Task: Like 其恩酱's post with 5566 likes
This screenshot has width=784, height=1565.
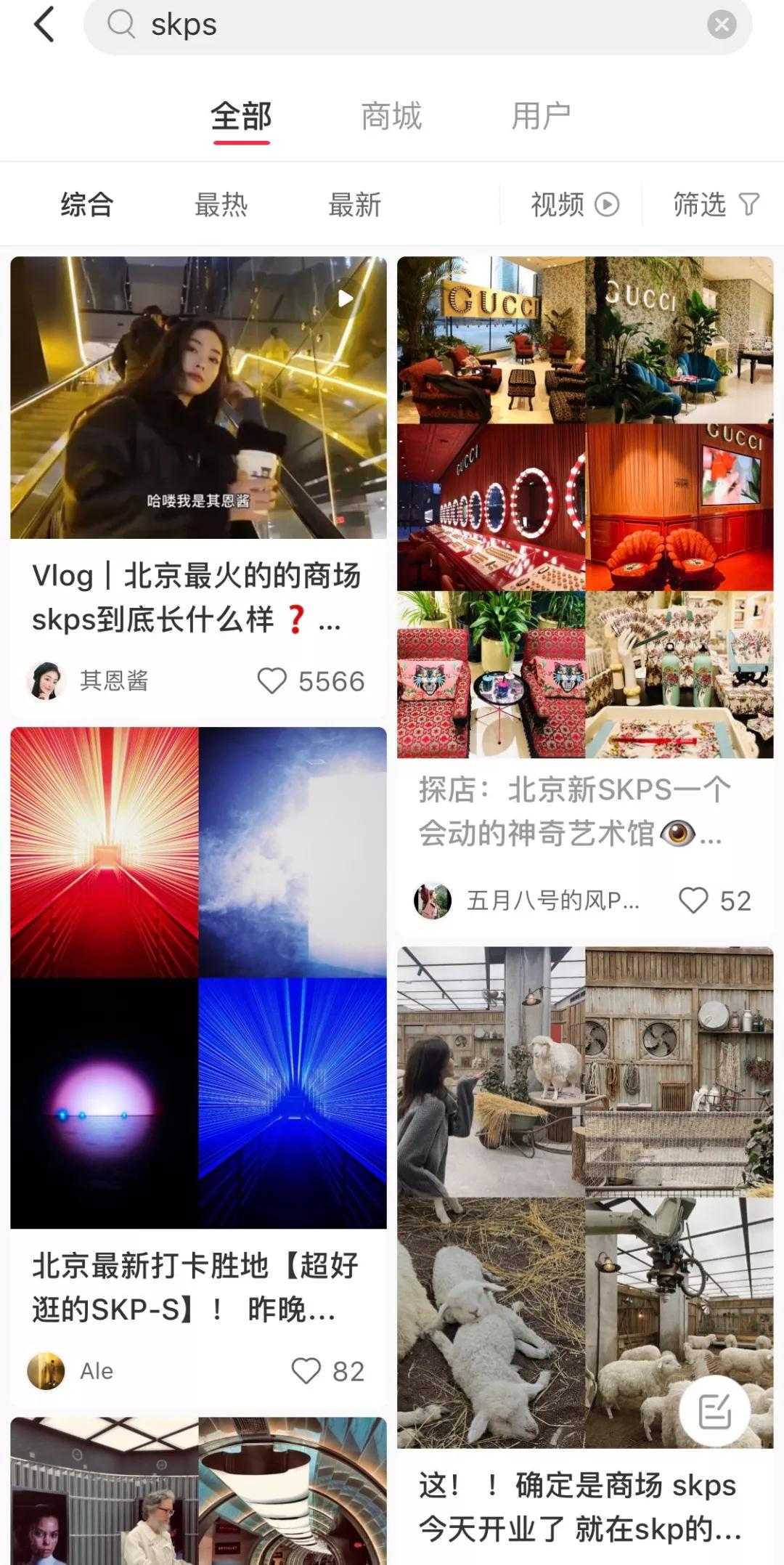Action: click(x=273, y=681)
